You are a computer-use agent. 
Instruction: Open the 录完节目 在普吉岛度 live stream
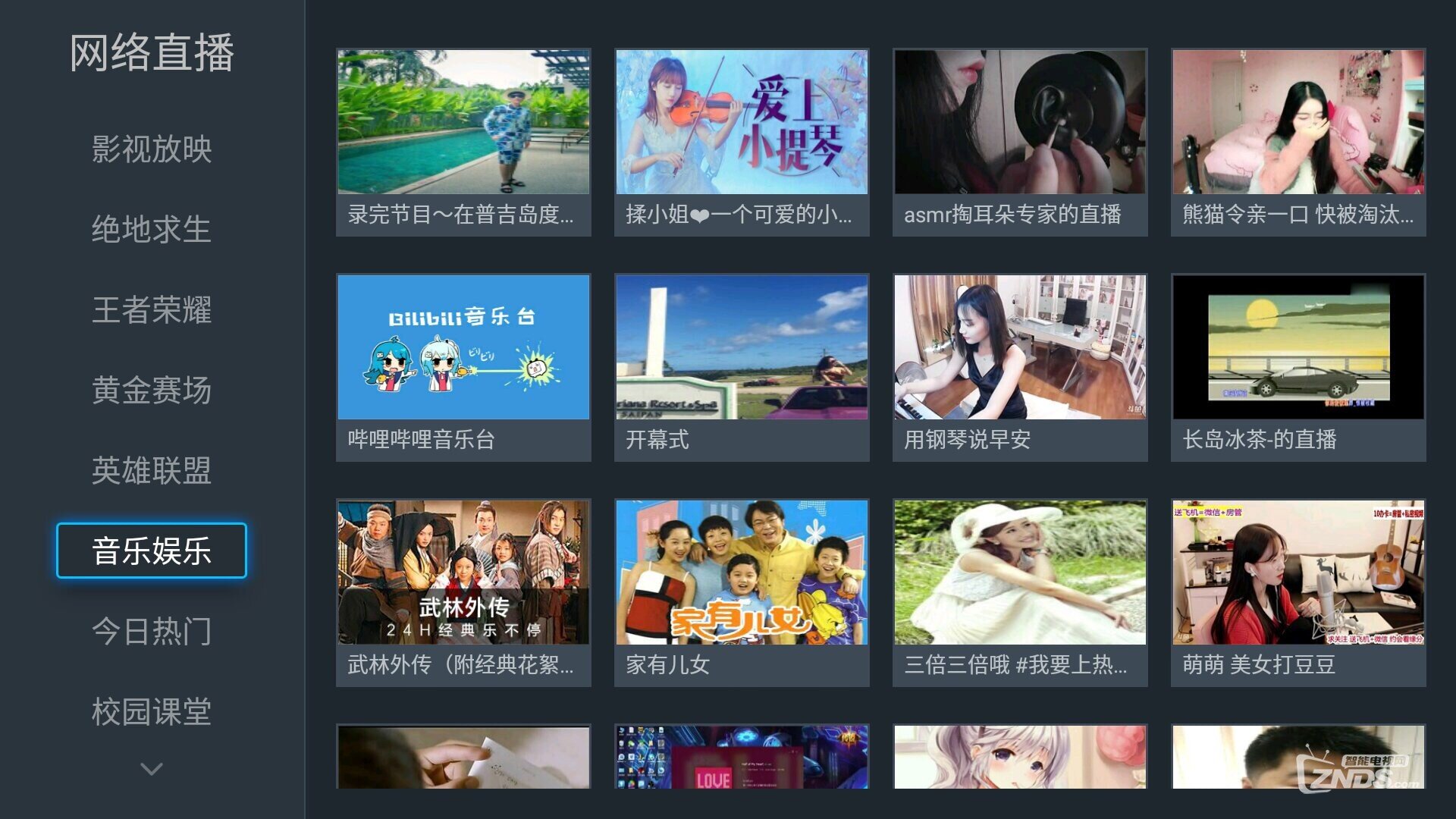point(463,143)
